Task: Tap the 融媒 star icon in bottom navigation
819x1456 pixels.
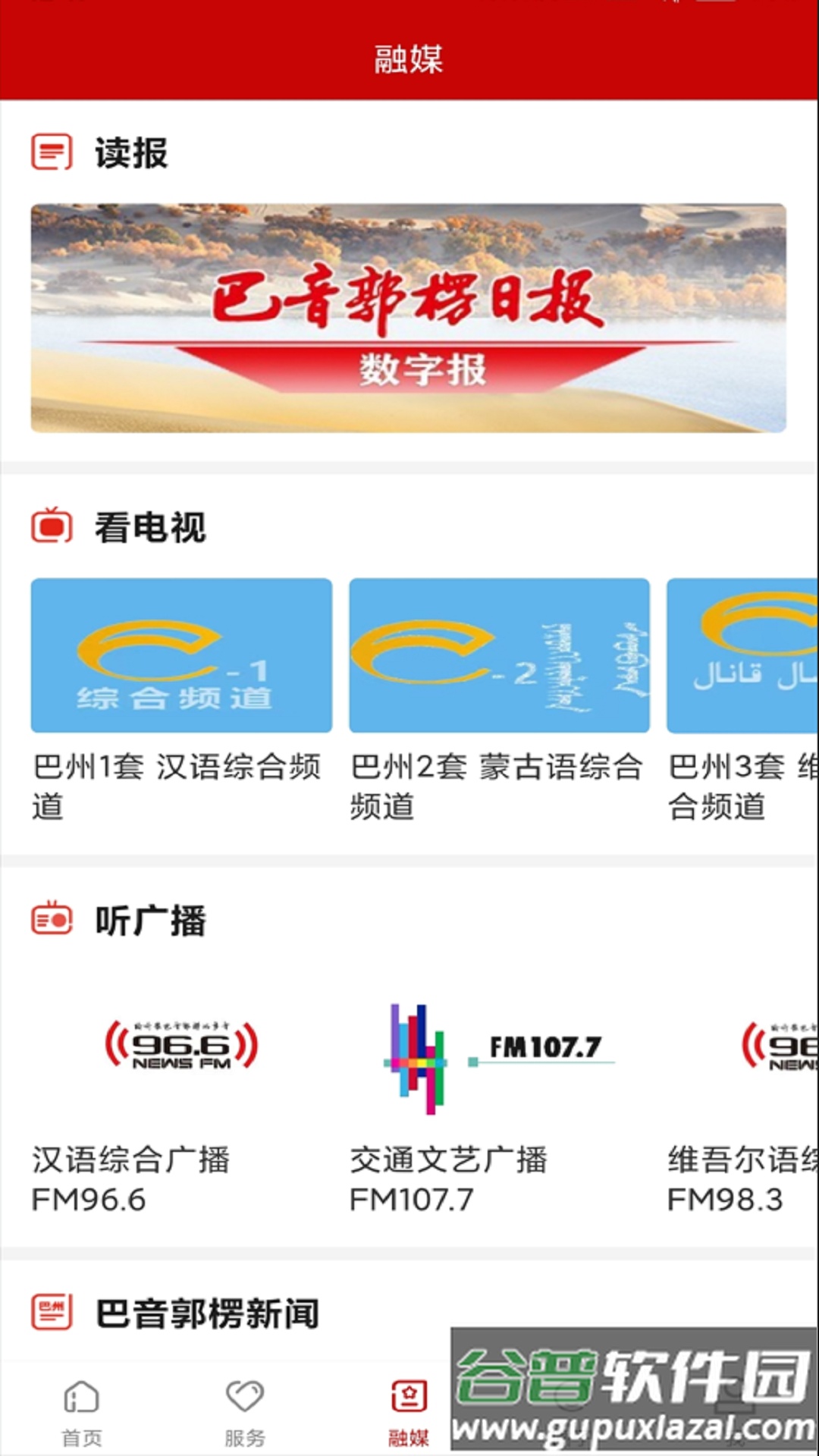Action: tap(409, 1399)
